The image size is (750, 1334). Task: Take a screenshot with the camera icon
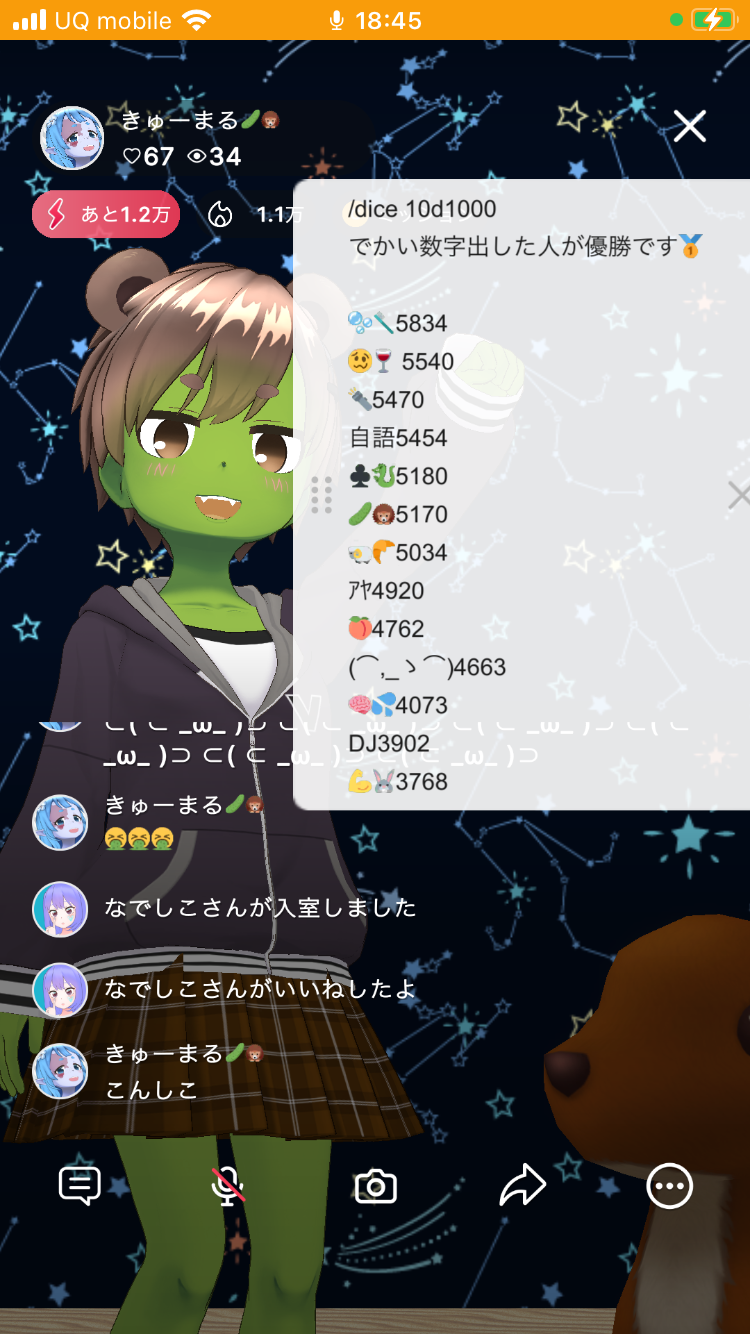click(x=376, y=1186)
